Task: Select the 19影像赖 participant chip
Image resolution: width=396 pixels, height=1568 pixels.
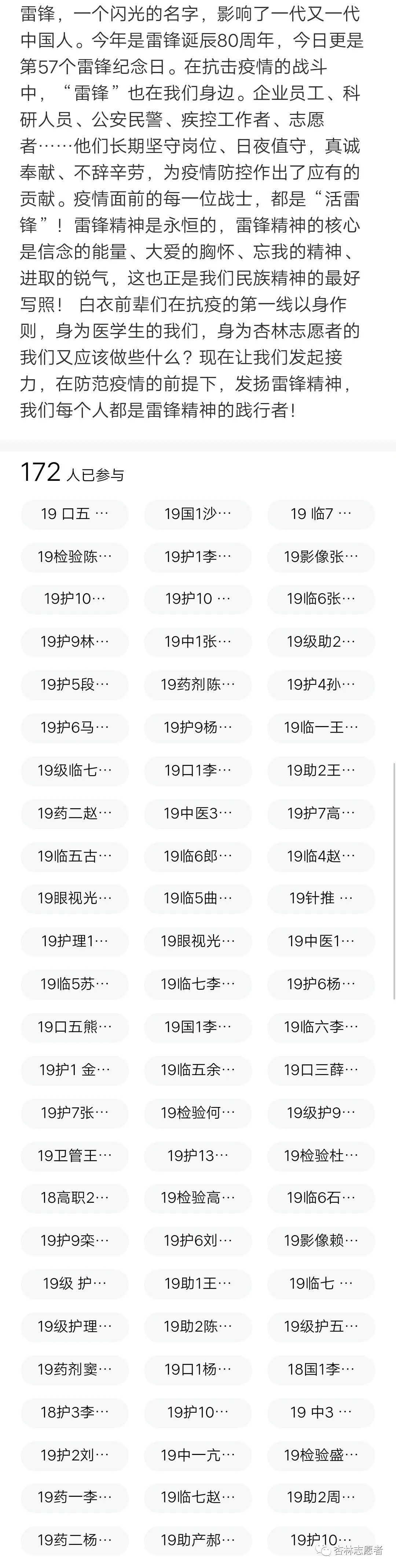Action: (x=320, y=1241)
